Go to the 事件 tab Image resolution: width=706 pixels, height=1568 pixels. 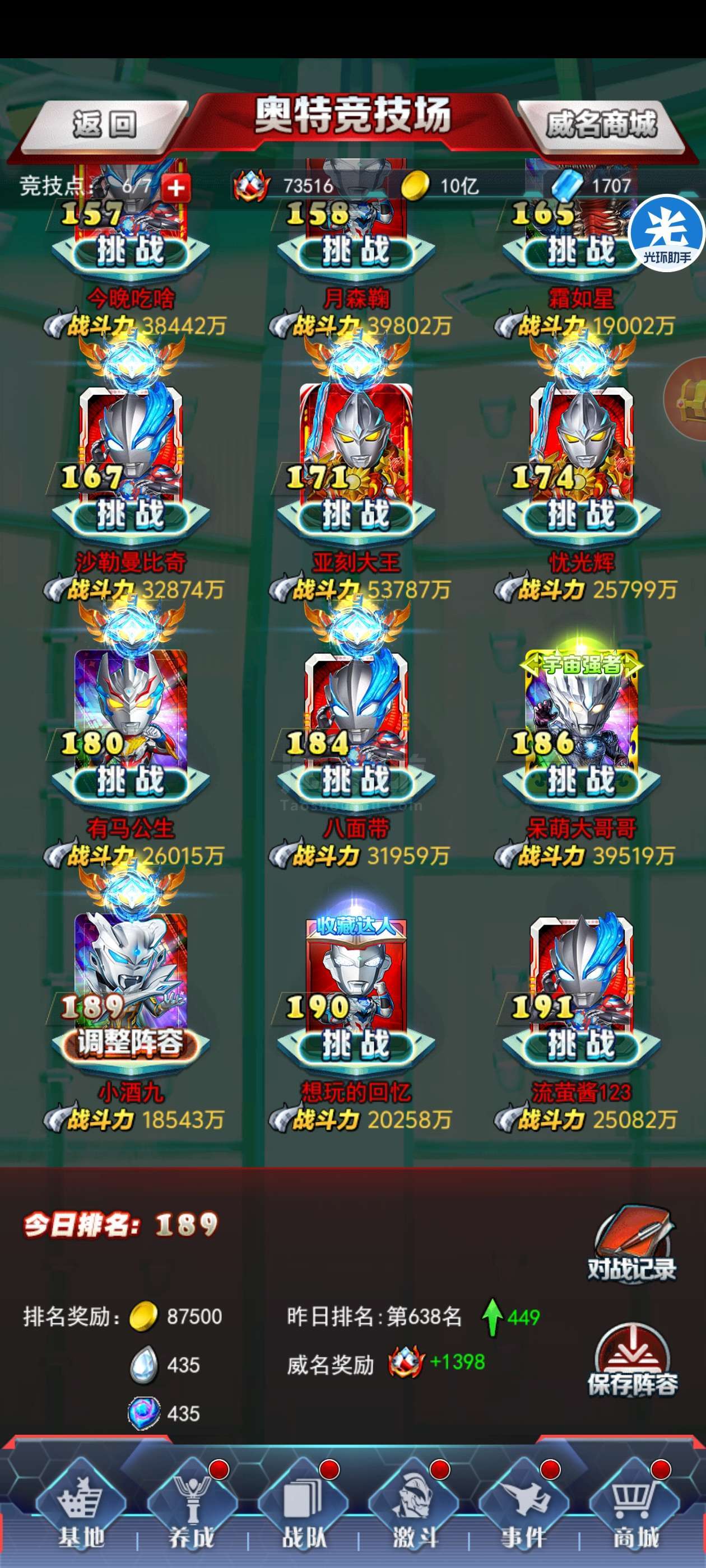[524, 1509]
